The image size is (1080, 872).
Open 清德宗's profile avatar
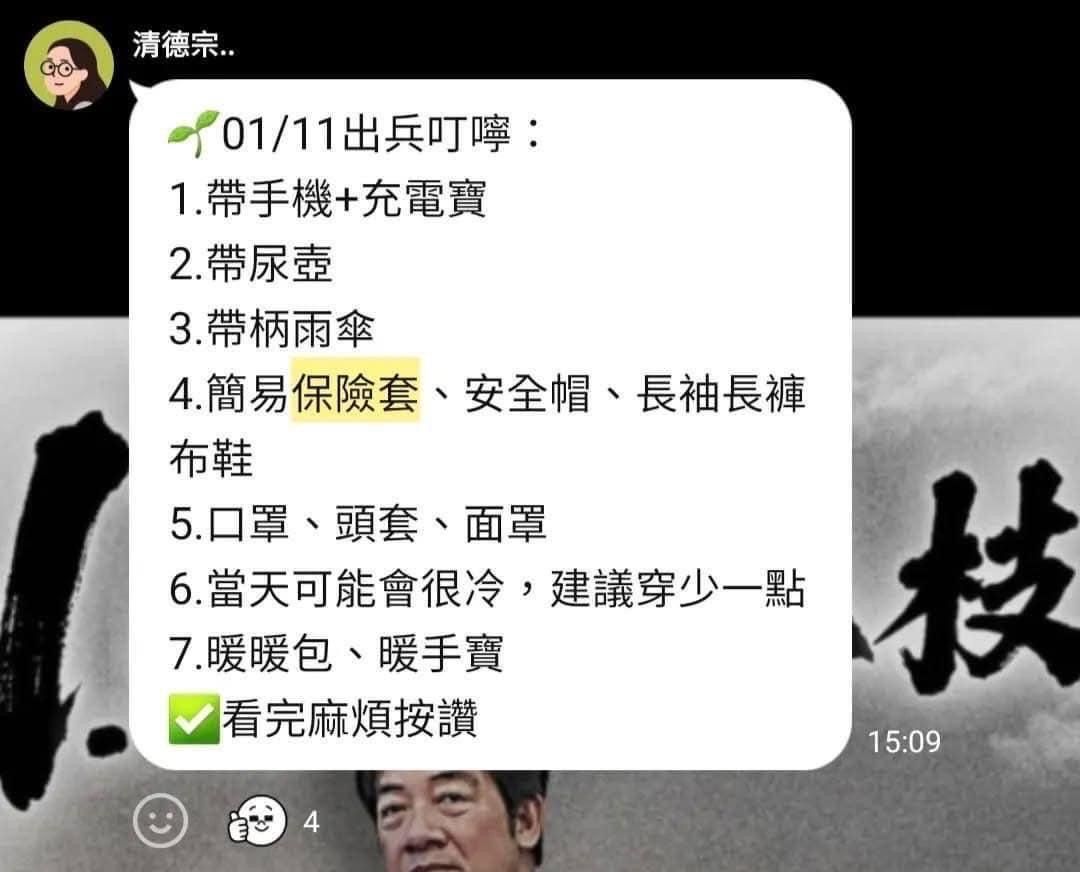(68, 65)
